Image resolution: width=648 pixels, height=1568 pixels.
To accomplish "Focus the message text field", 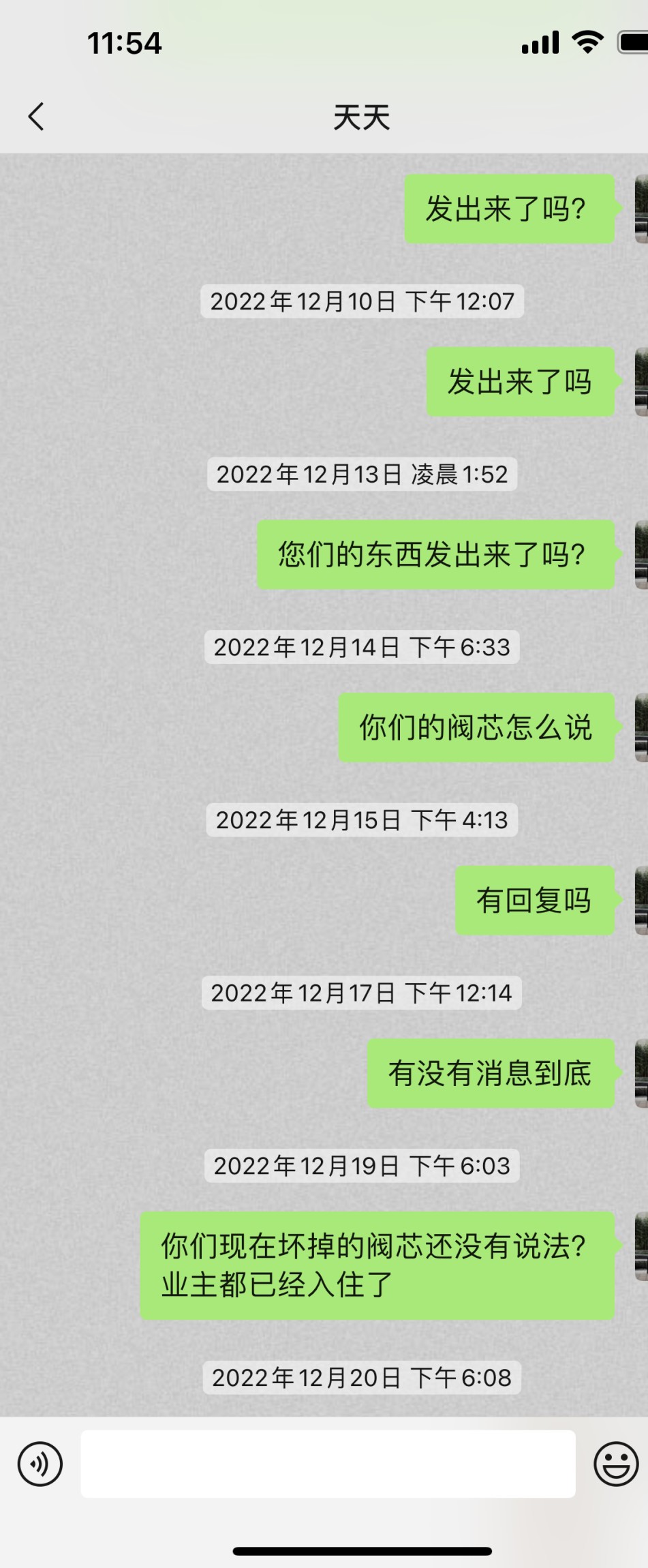I will (x=328, y=1464).
